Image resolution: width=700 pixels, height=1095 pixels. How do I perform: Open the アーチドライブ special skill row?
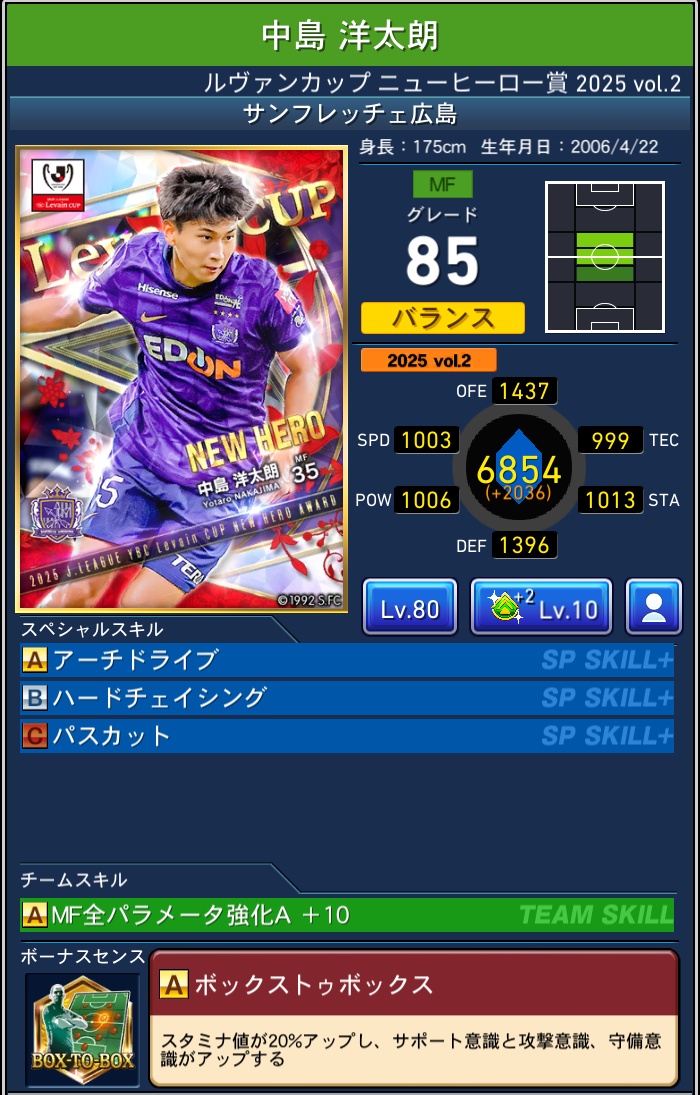click(346, 660)
